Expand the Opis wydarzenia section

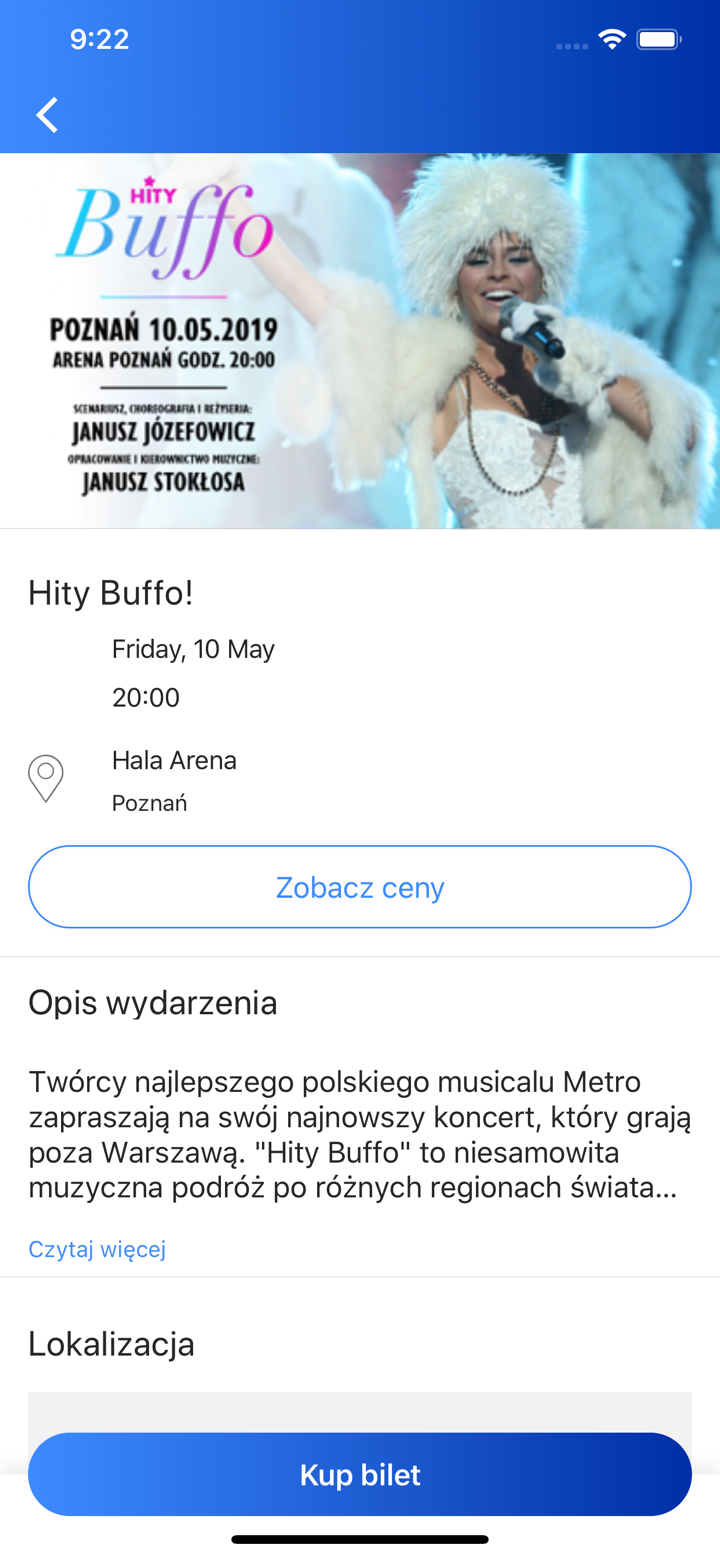[x=153, y=1003]
